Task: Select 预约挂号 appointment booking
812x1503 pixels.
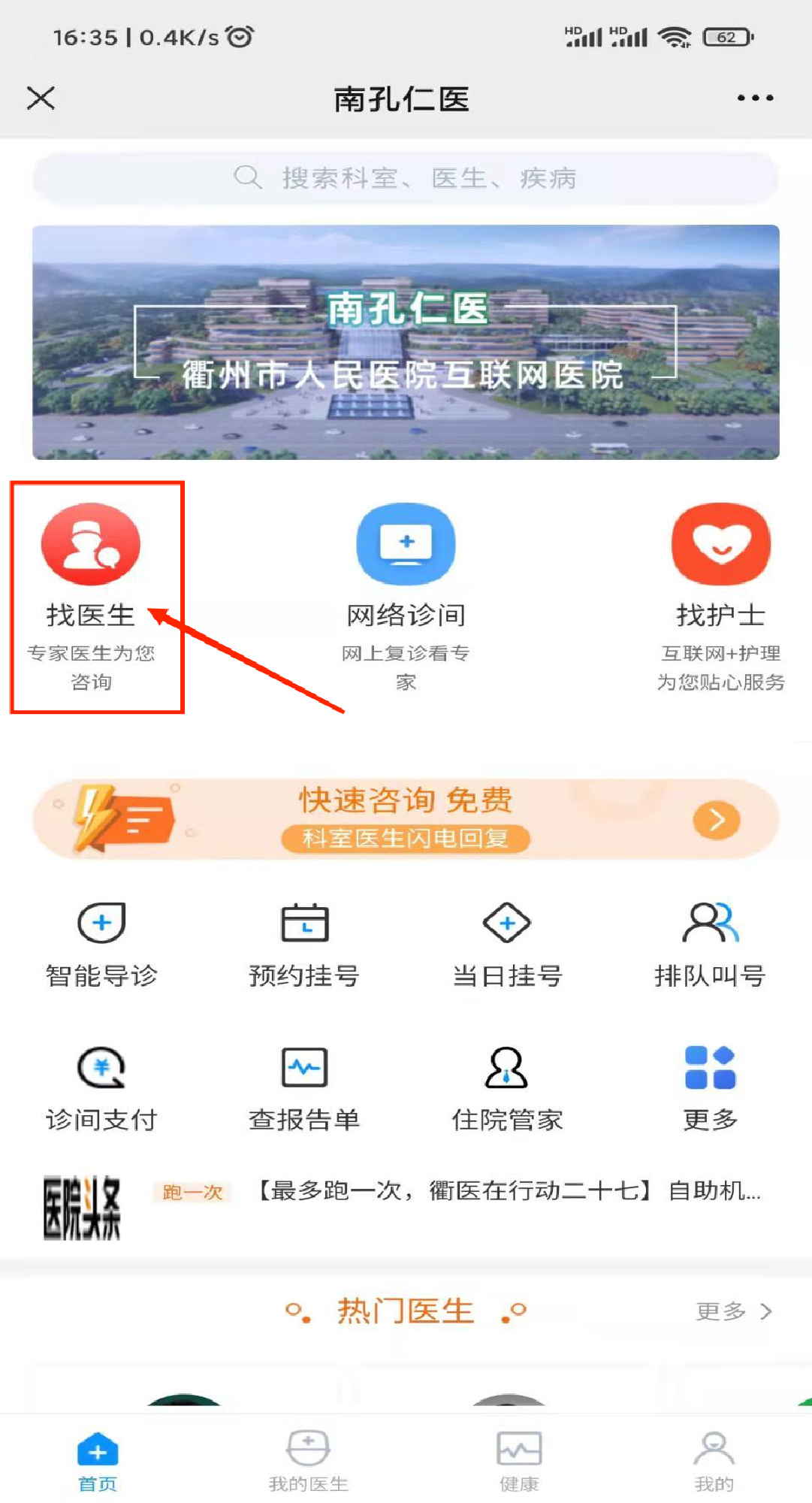Action: 304,943
